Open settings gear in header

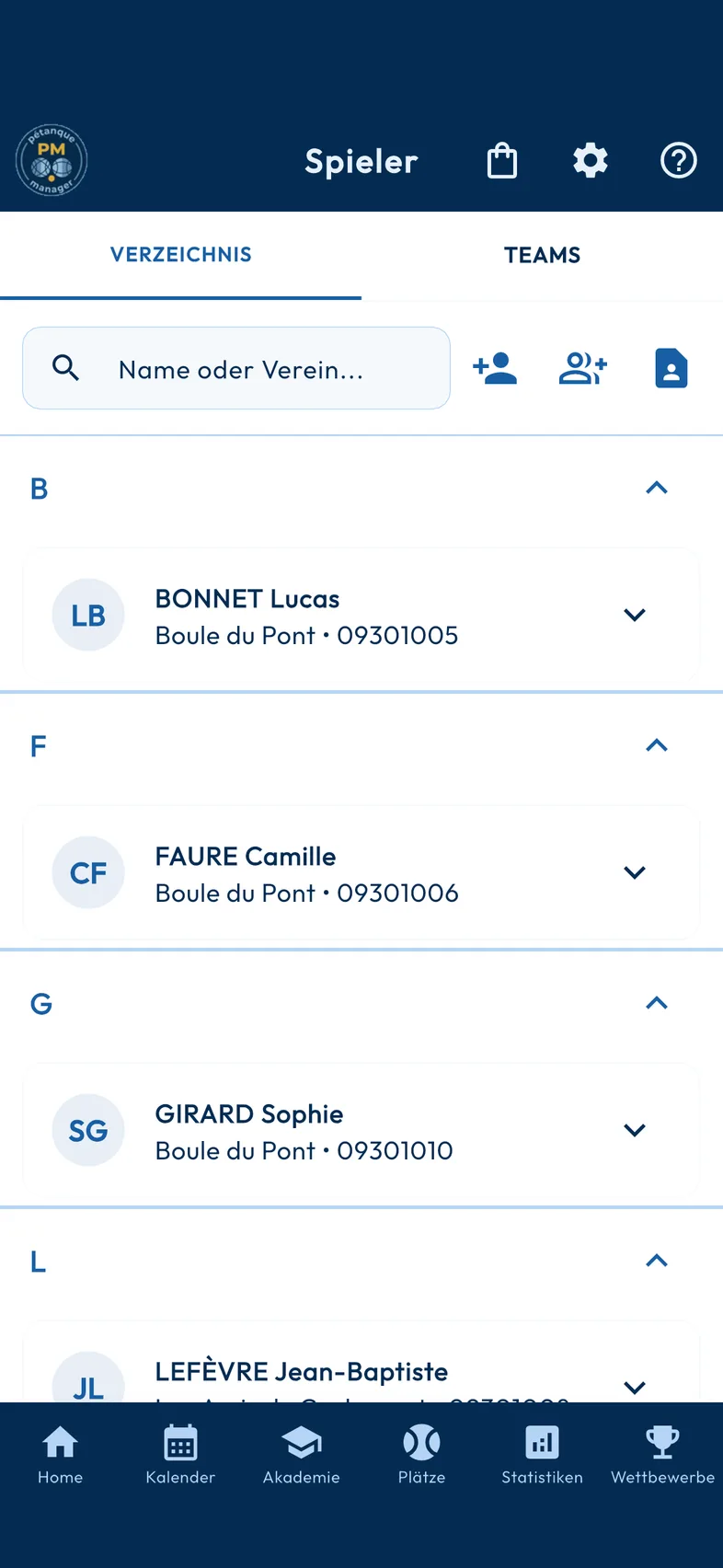pyautogui.click(x=591, y=161)
